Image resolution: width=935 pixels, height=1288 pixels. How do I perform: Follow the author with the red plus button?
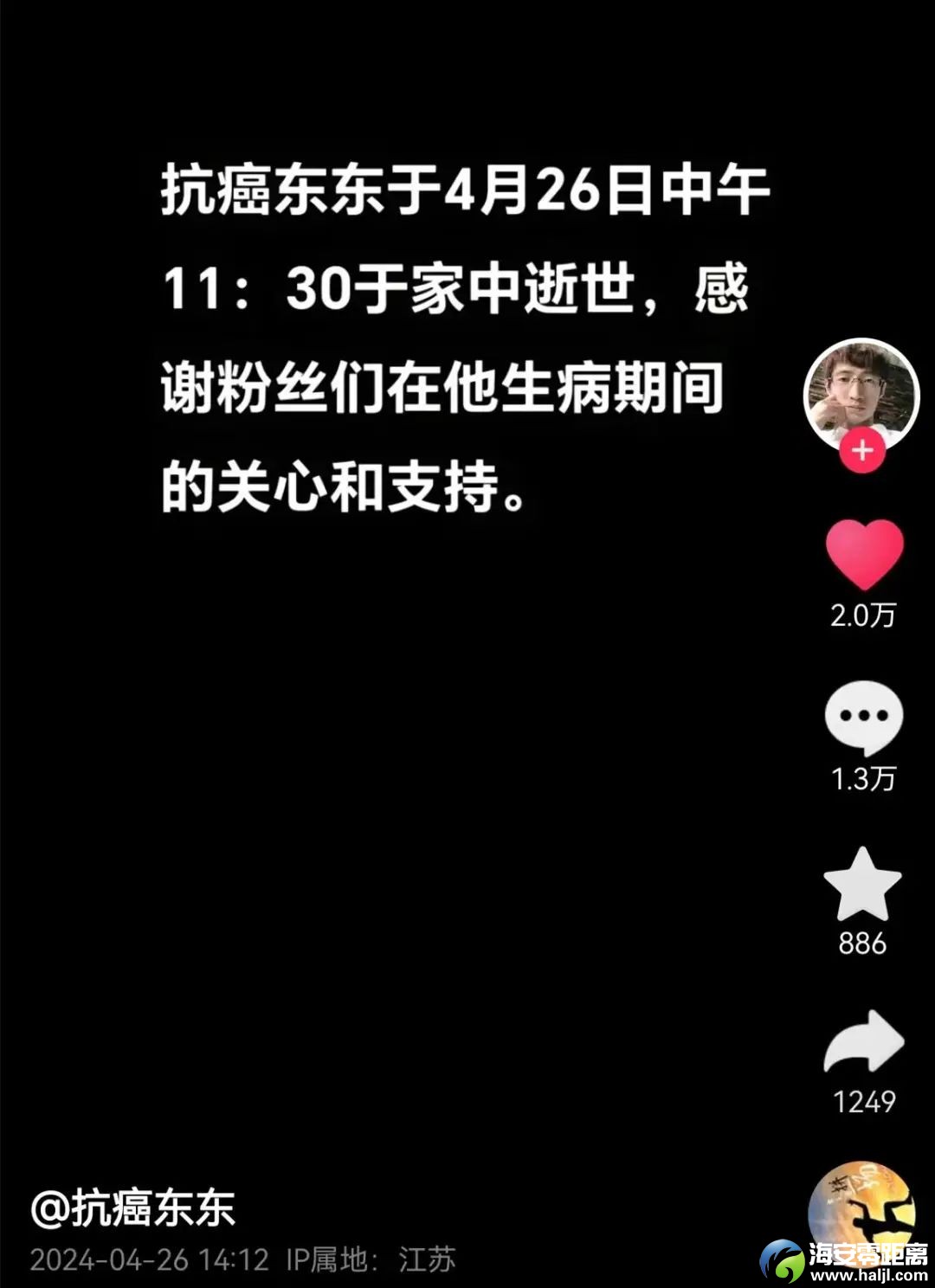[x=862, y=451]
